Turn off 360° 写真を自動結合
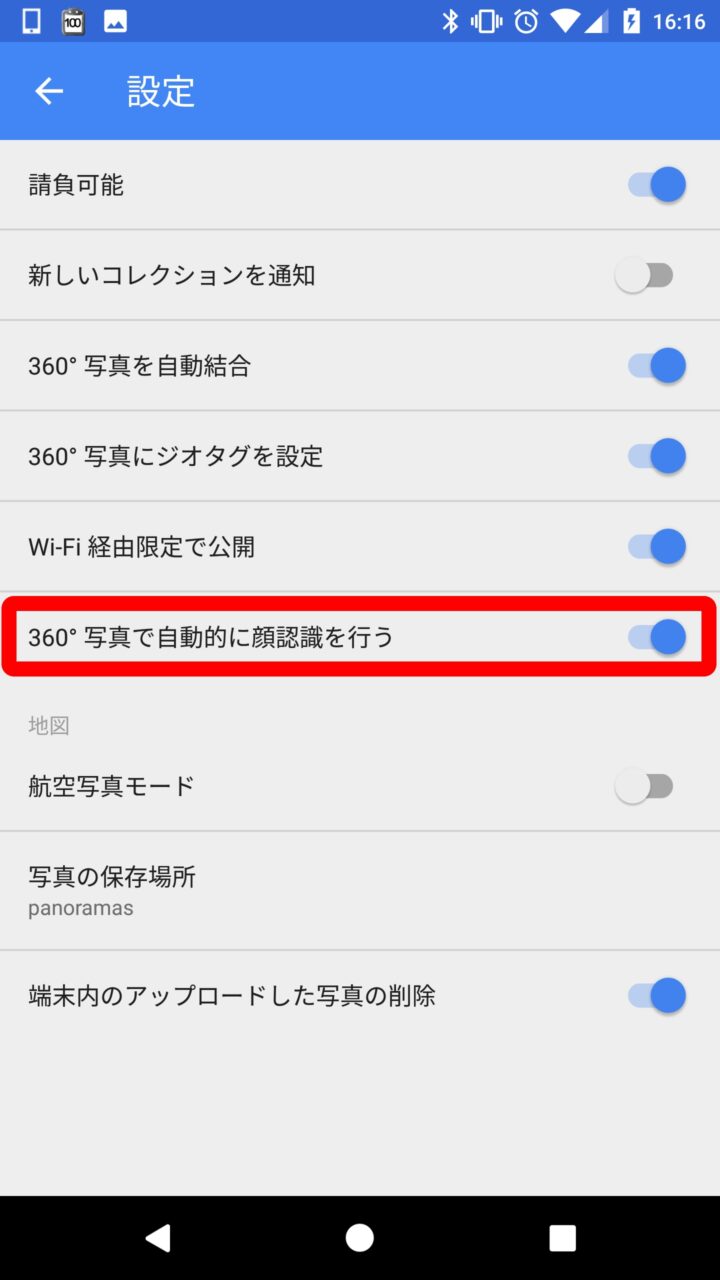The image size is (720, 1280). [x=656, y=366]
